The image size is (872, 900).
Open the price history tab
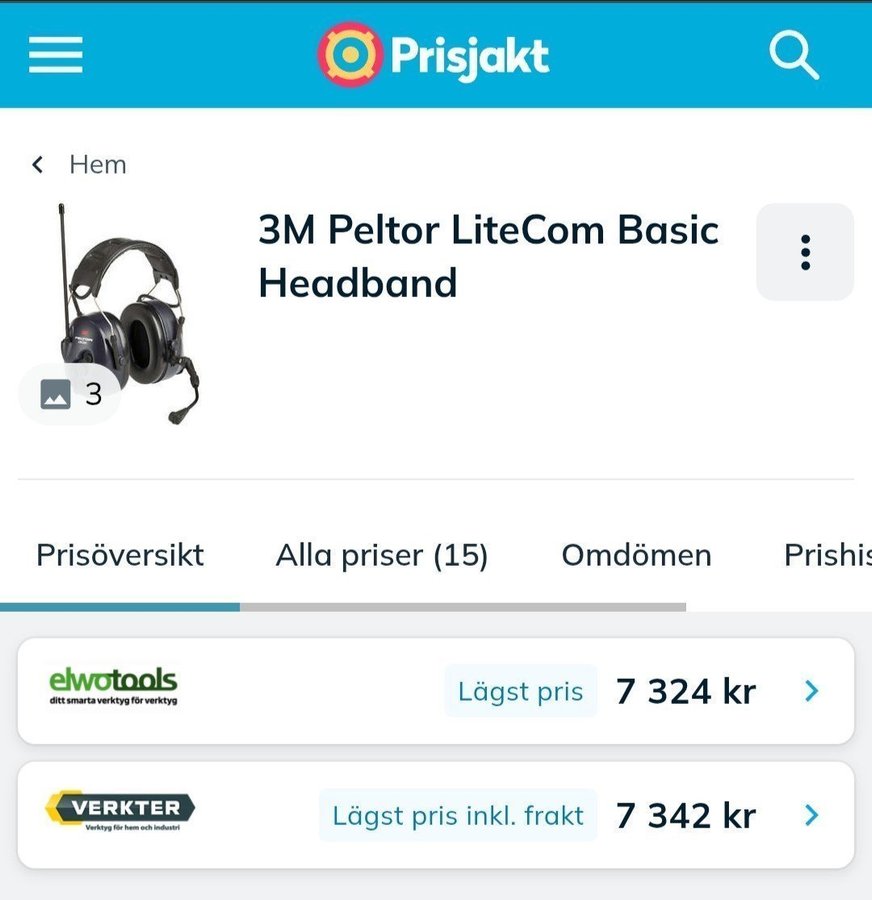pyautogui.click(x=826, y=555)
